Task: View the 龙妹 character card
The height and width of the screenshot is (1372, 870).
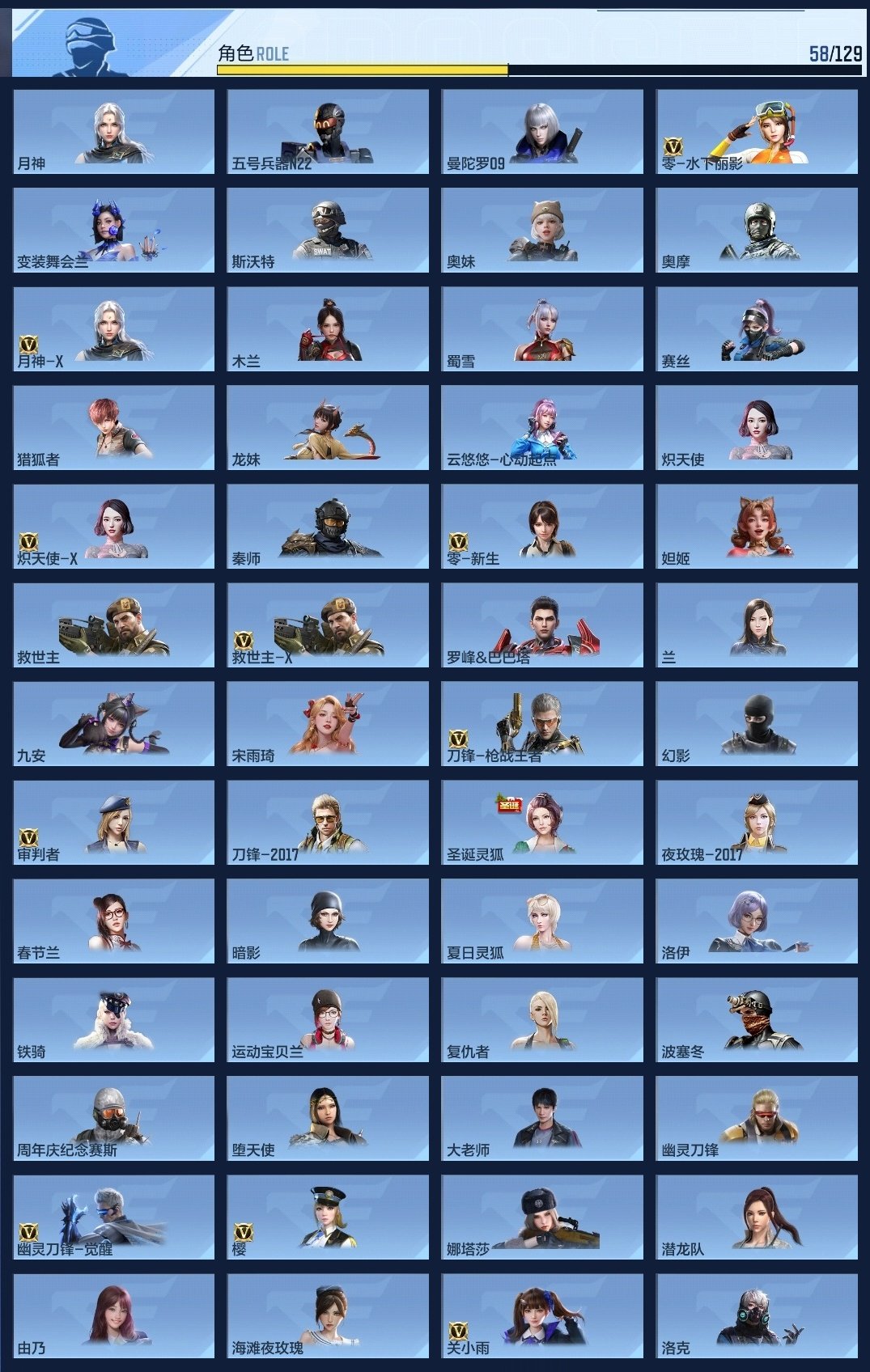Action: (328, 427)
